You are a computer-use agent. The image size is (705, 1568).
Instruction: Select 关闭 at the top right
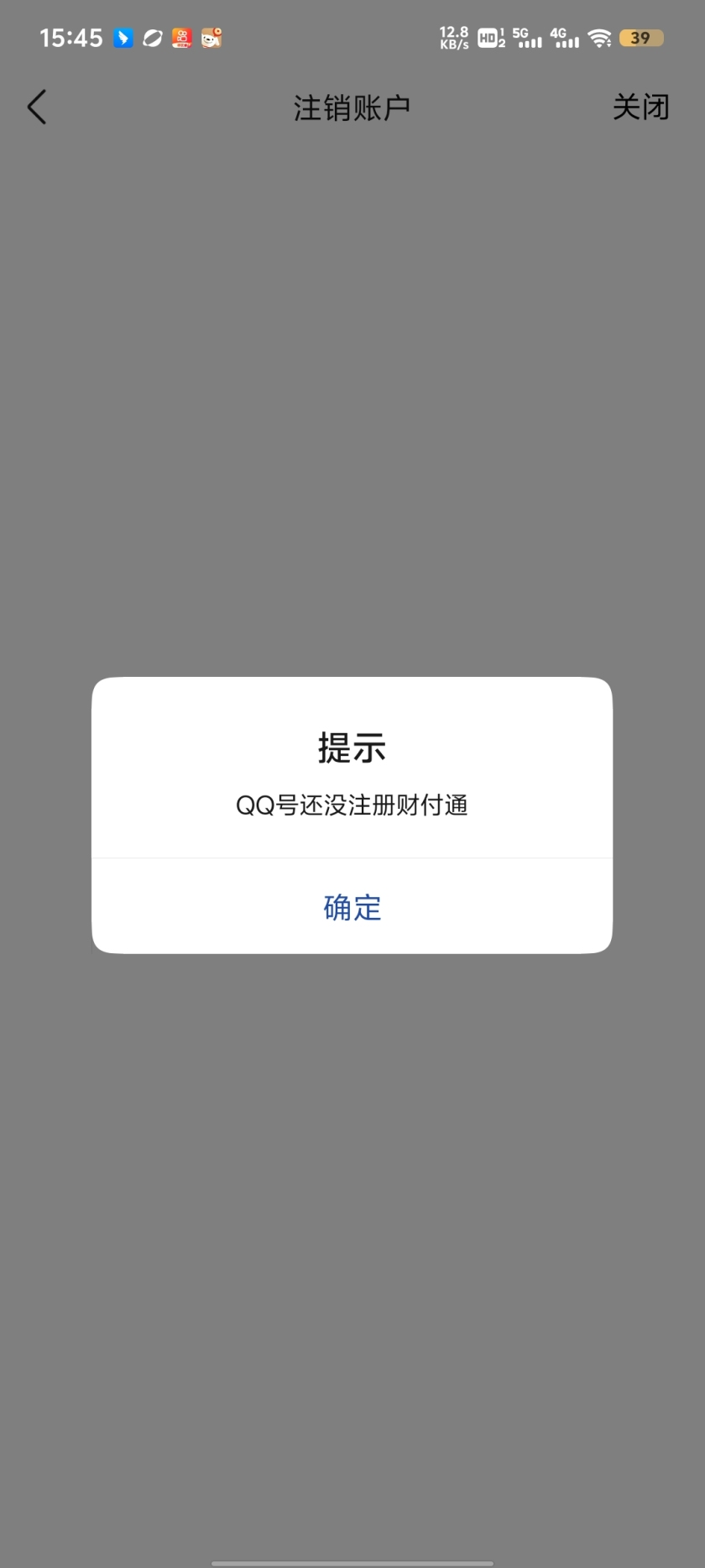tap(640, 107)
